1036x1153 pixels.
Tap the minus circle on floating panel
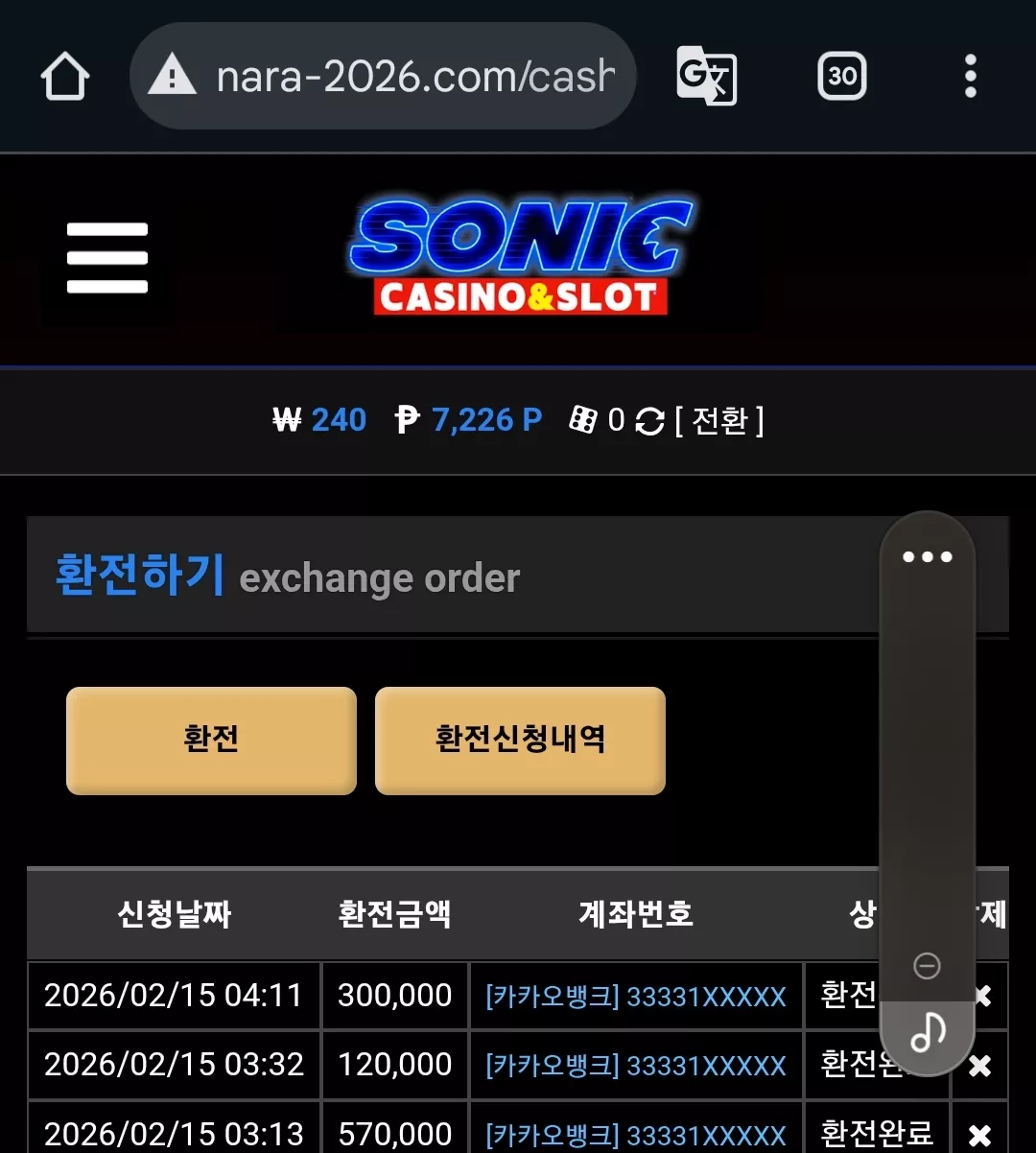coord(927,965)
